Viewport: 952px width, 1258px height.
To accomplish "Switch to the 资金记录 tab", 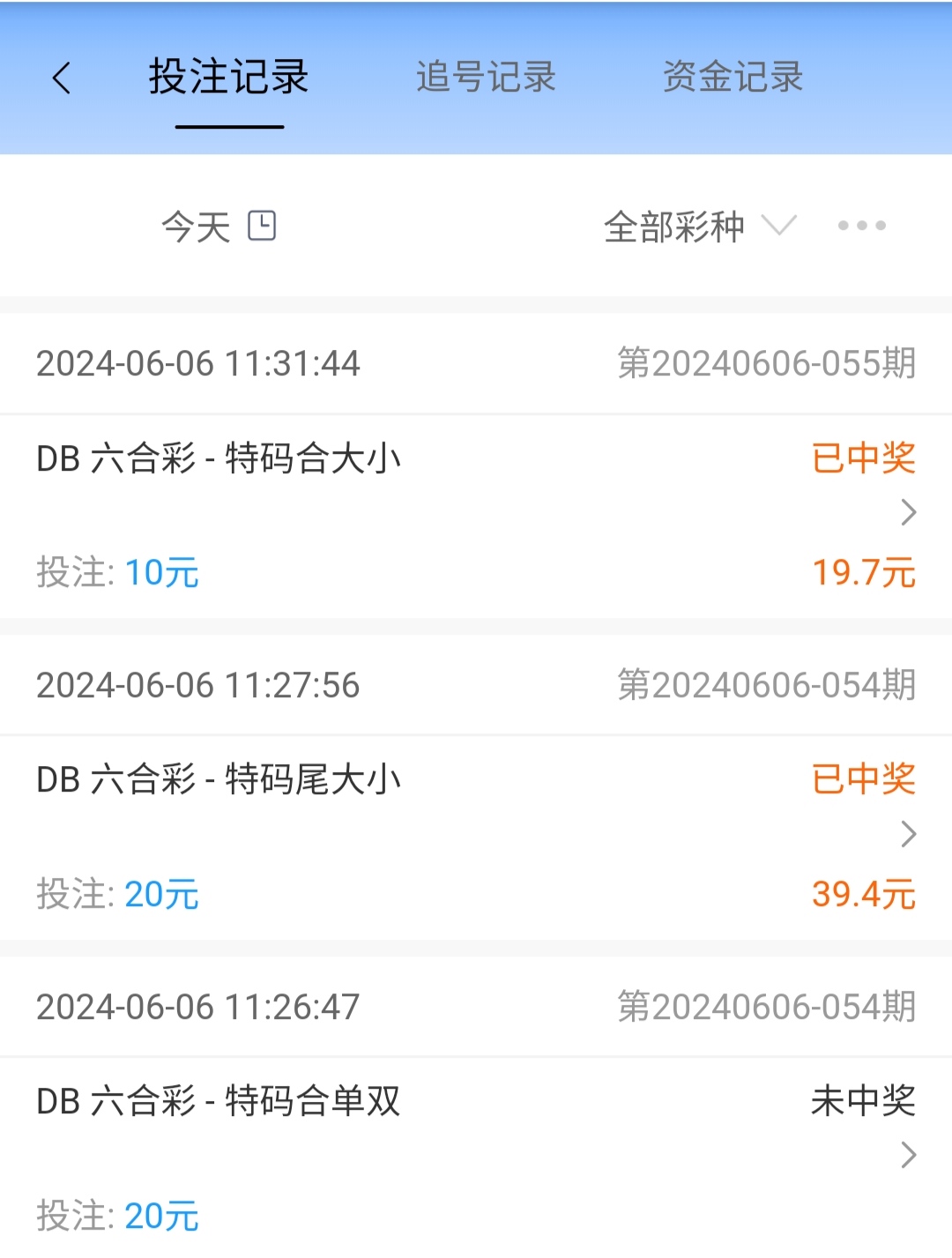I will coord(733,78).
